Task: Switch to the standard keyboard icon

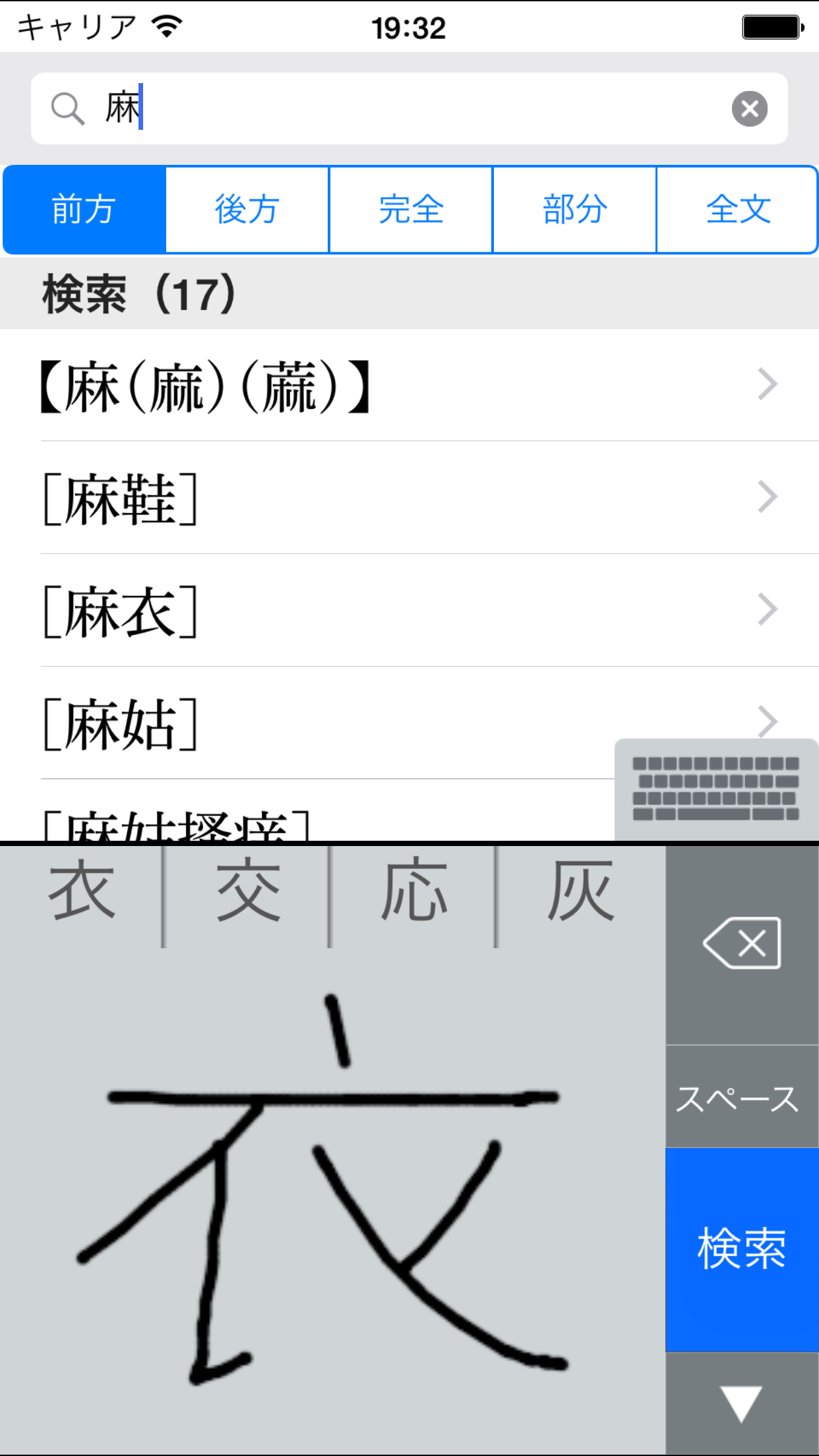Action: [x=716, y=789]
